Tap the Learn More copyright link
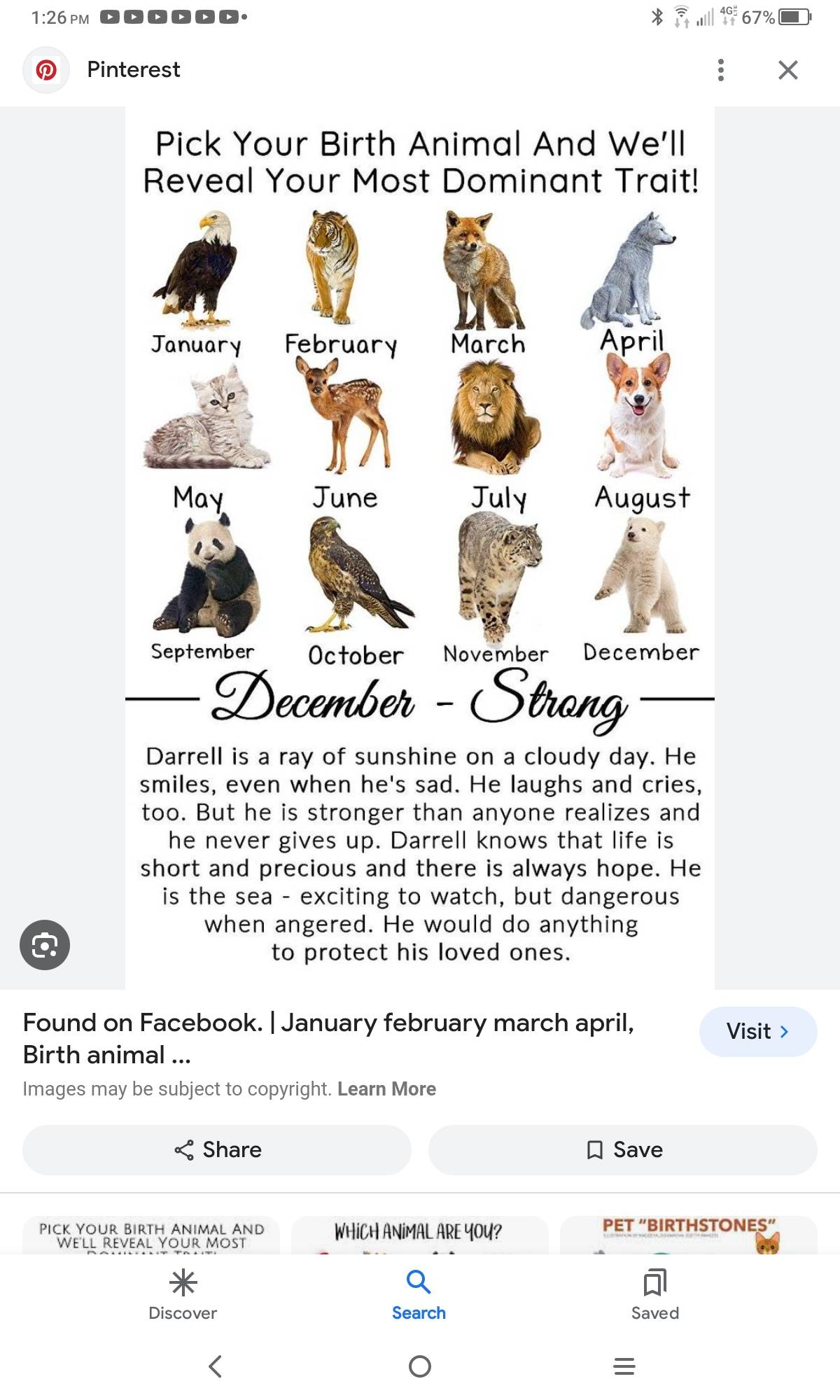This screenshot has width=840, height=1400. pos(386,1089)
